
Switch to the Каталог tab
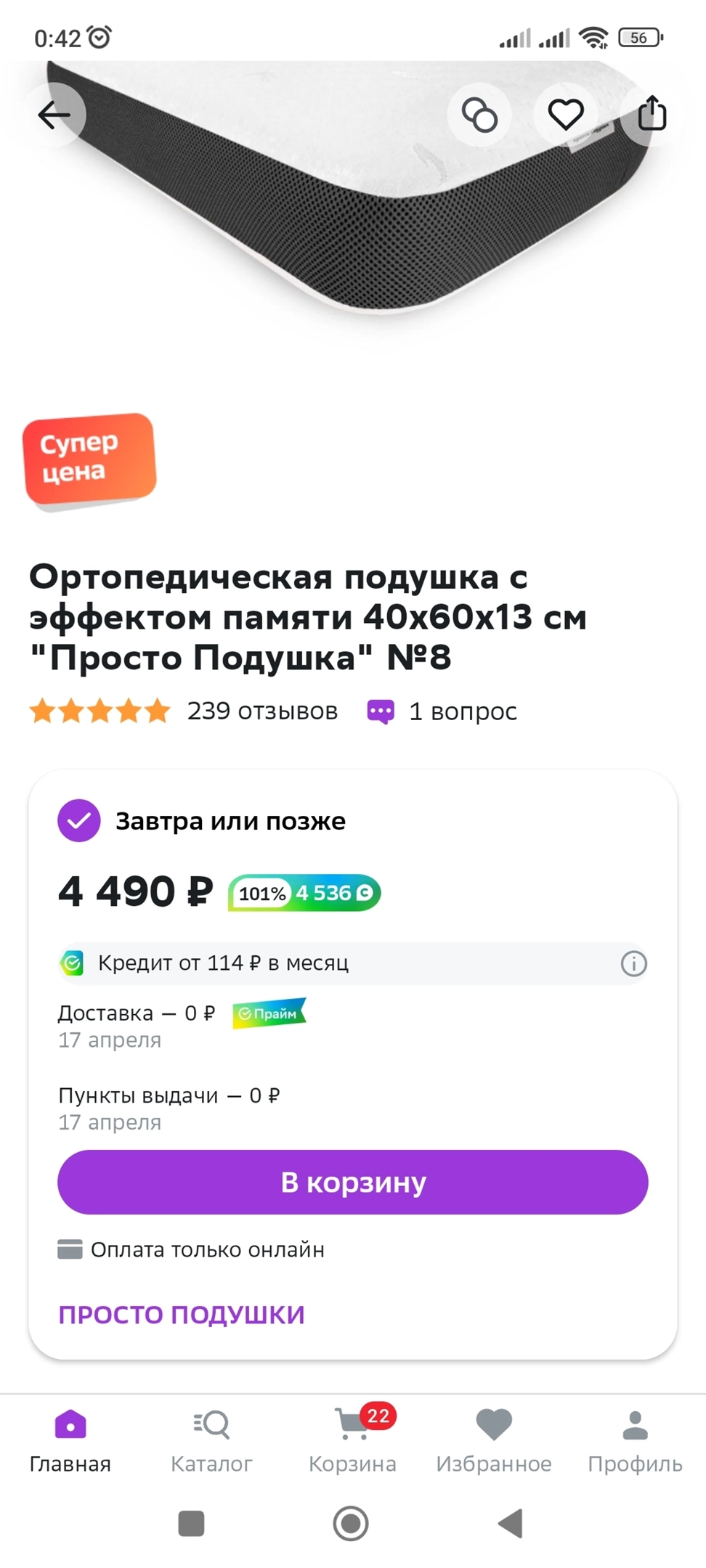(211, 1442)
